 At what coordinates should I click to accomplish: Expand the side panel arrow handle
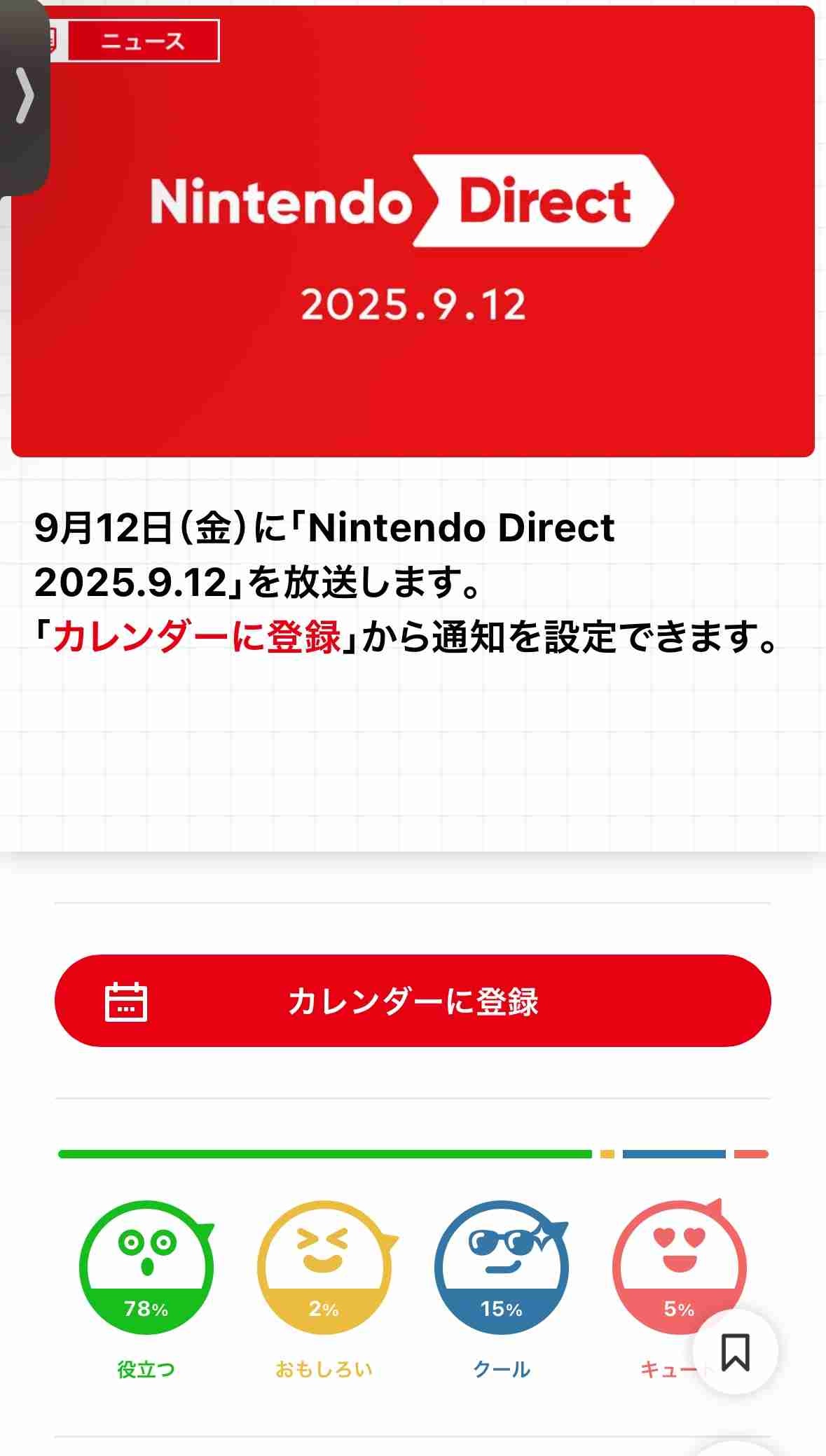[x=25, y=96]
